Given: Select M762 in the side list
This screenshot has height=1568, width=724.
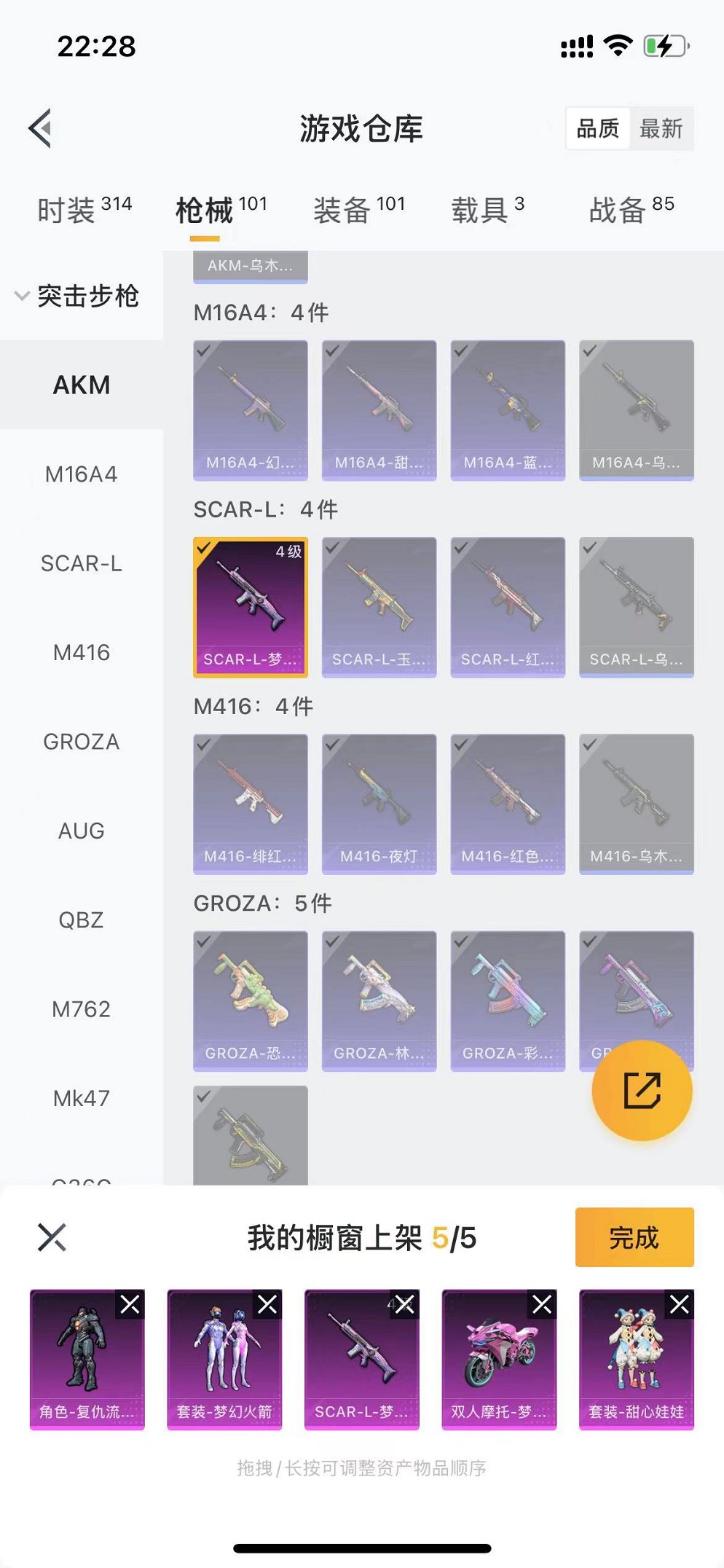Looking at the screenshot, I should (x=81, y=1009).
